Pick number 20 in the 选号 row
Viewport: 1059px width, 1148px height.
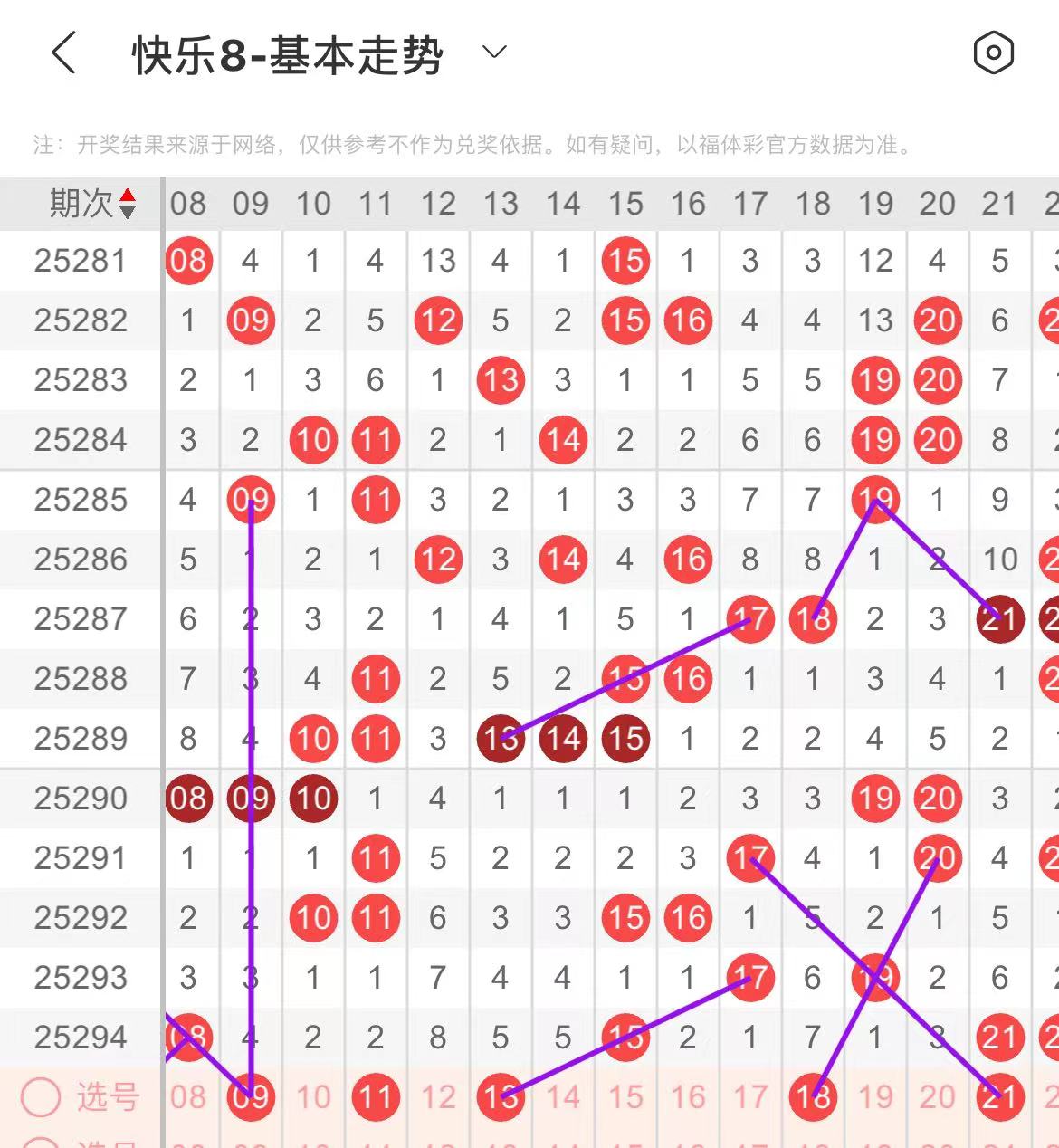(938, 1097)
